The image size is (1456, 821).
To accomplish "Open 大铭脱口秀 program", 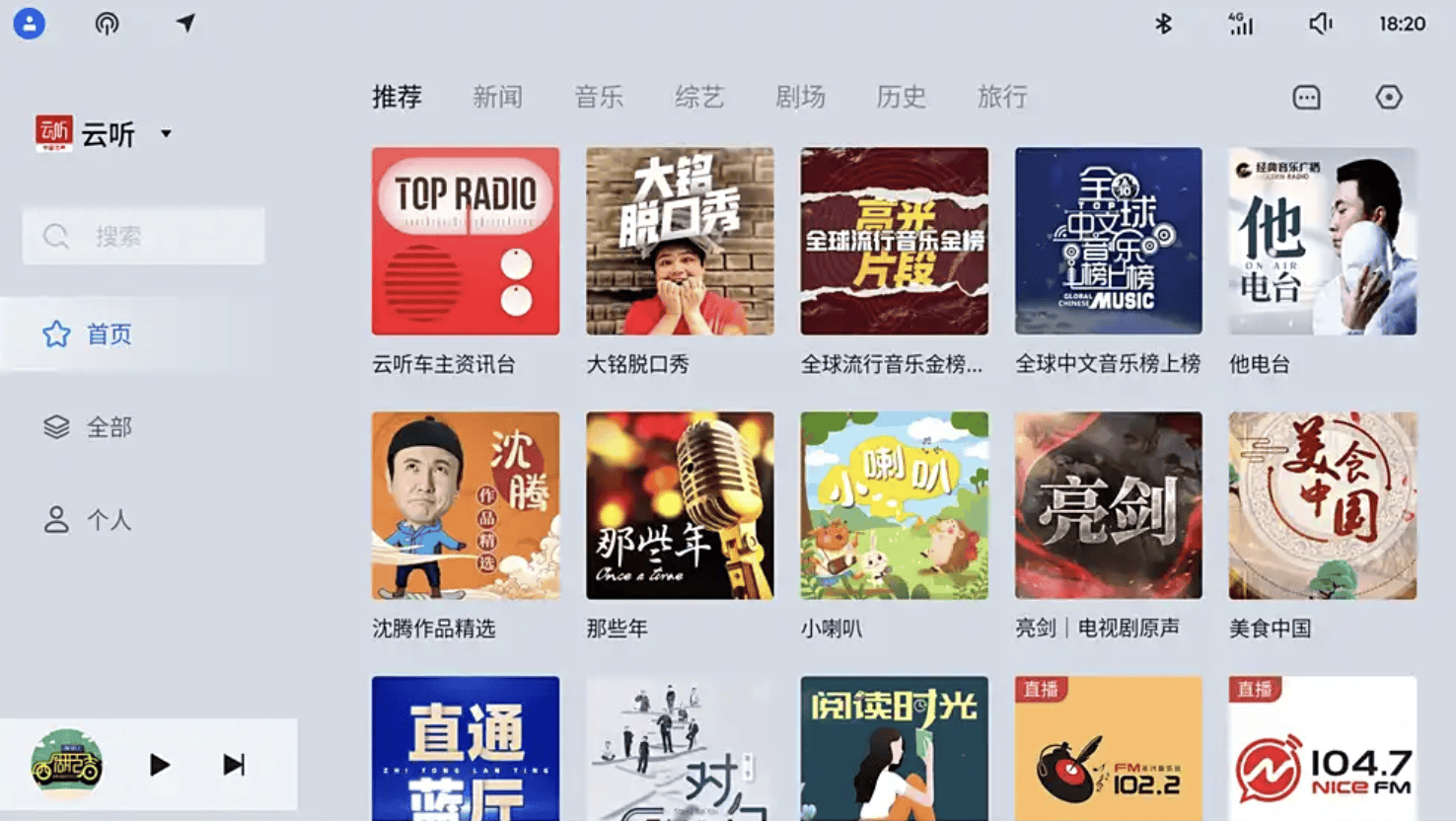I will (680, 242).
